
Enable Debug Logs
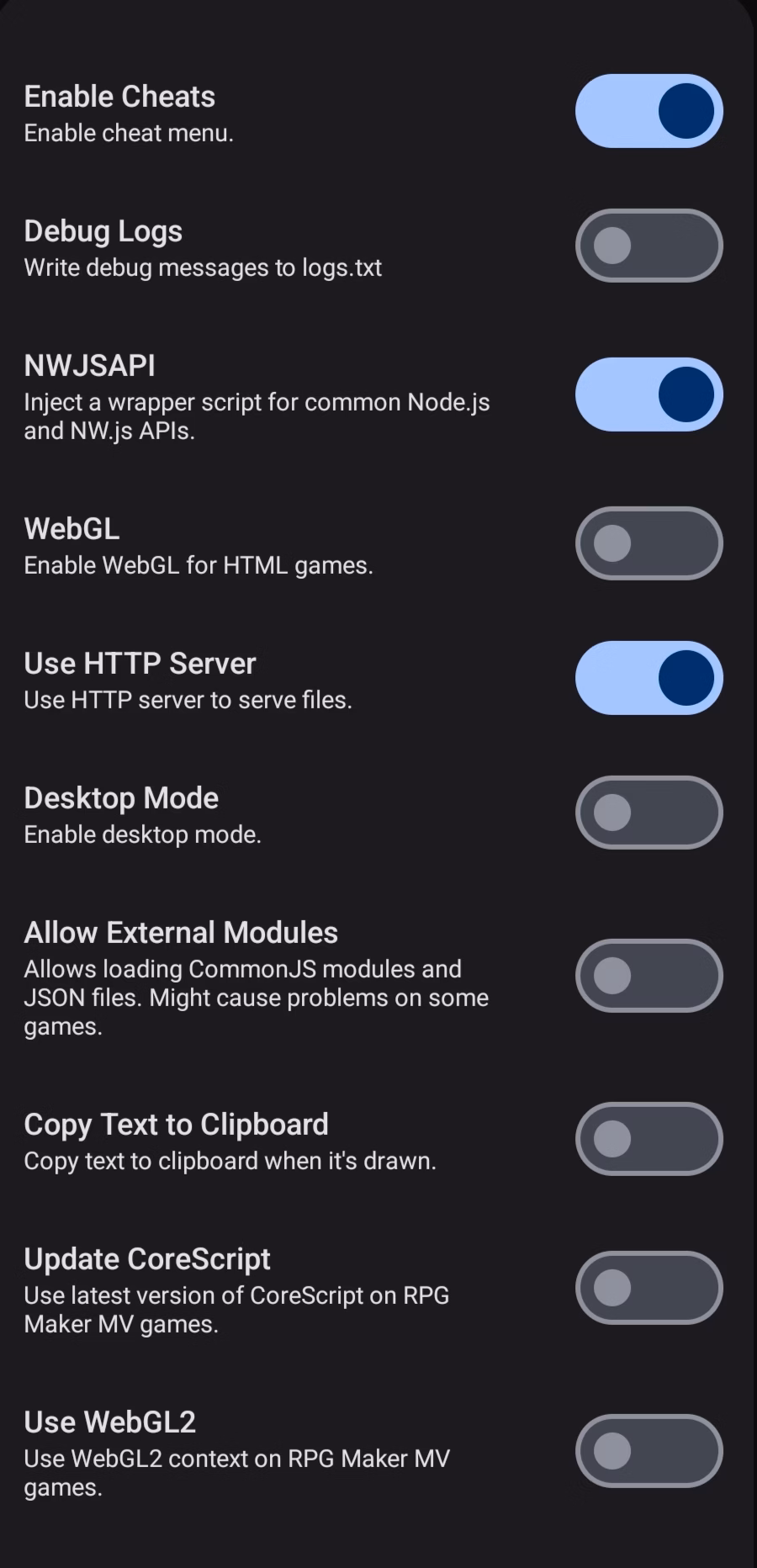pos(648,246)
